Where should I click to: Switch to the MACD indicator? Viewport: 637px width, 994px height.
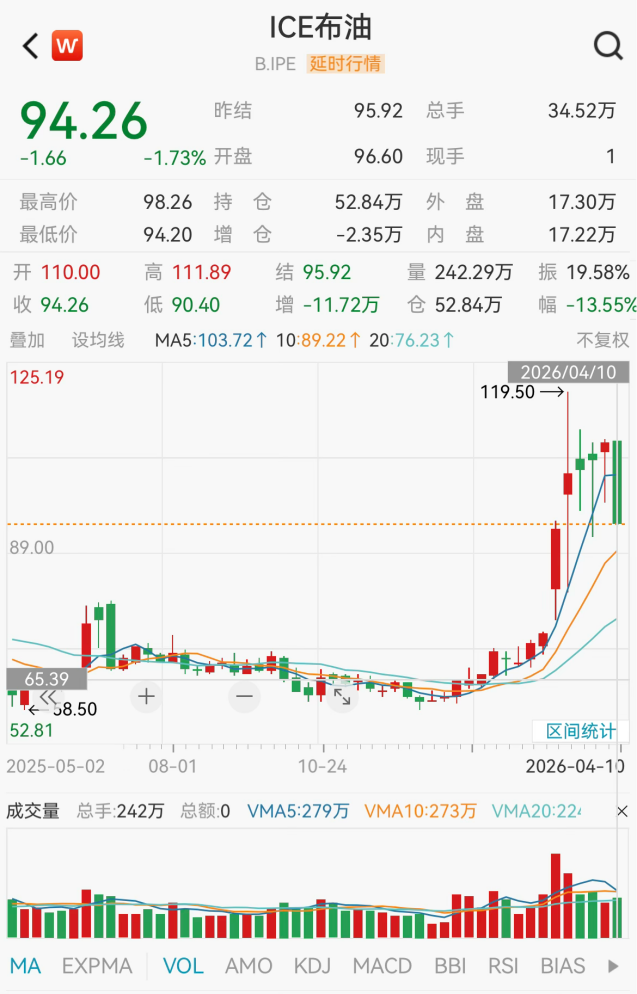coord(382,966)
